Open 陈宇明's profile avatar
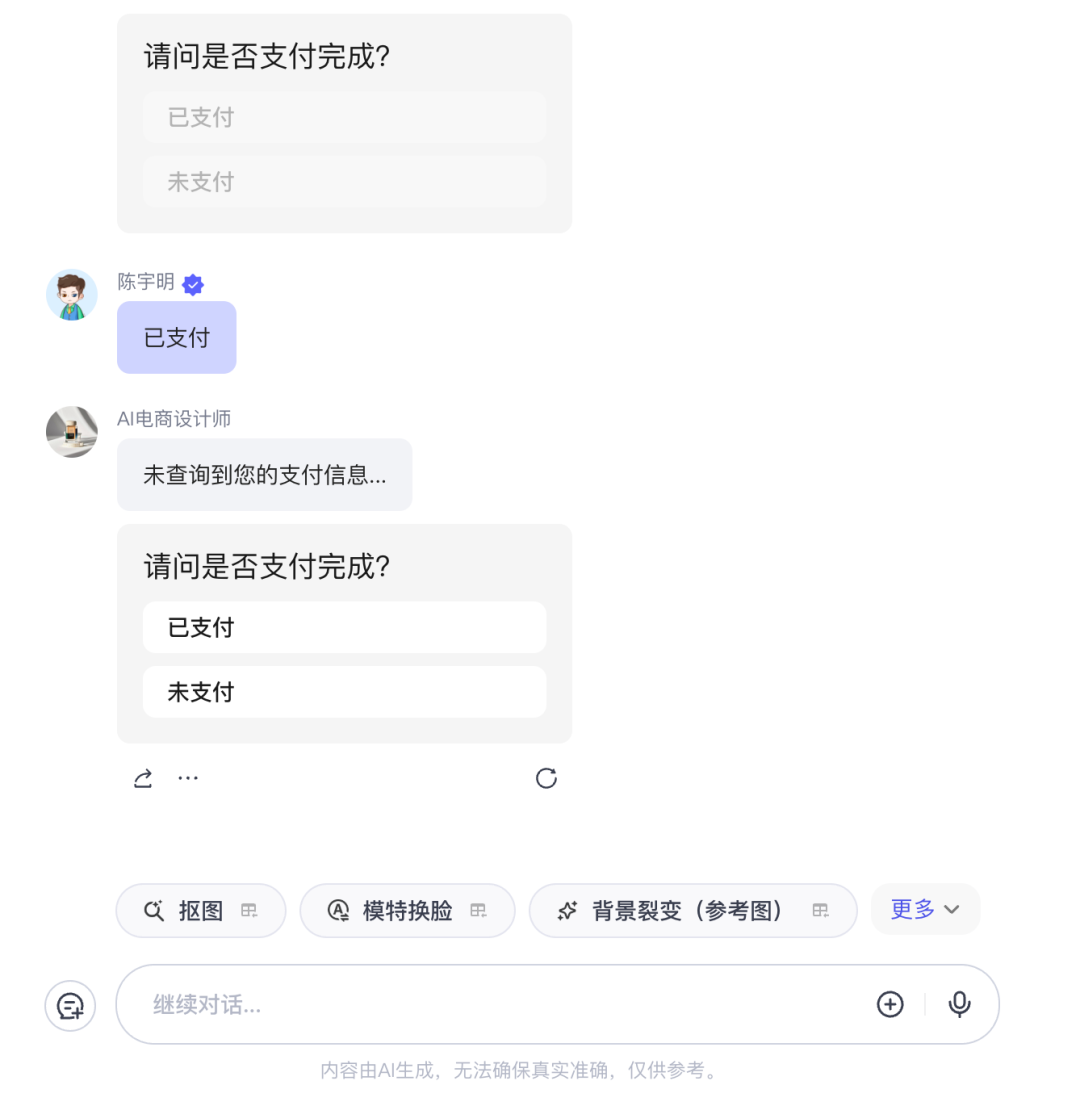Screen dimensions: 1080x1106 pos(72,295)
